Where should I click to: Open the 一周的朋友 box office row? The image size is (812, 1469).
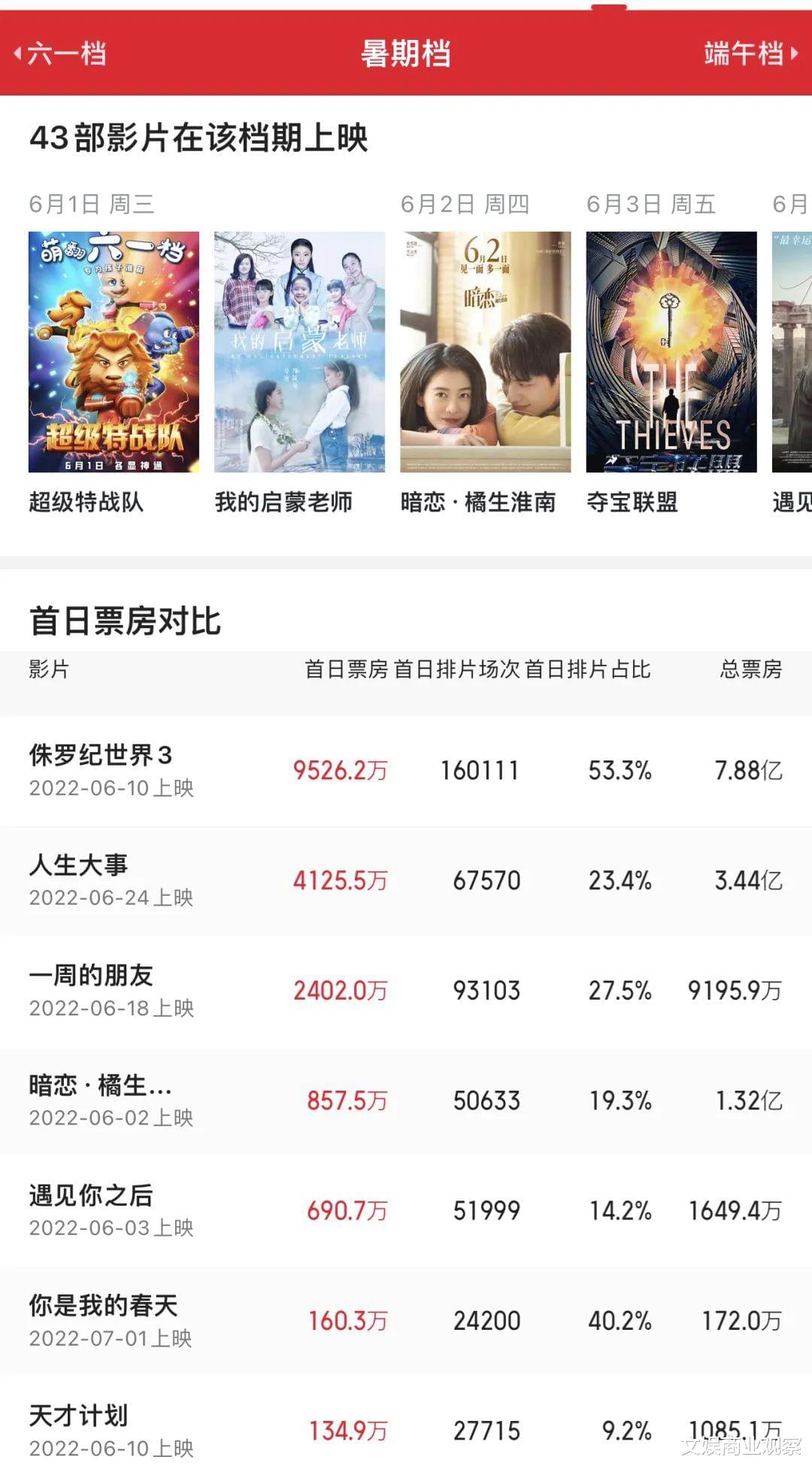406,990
